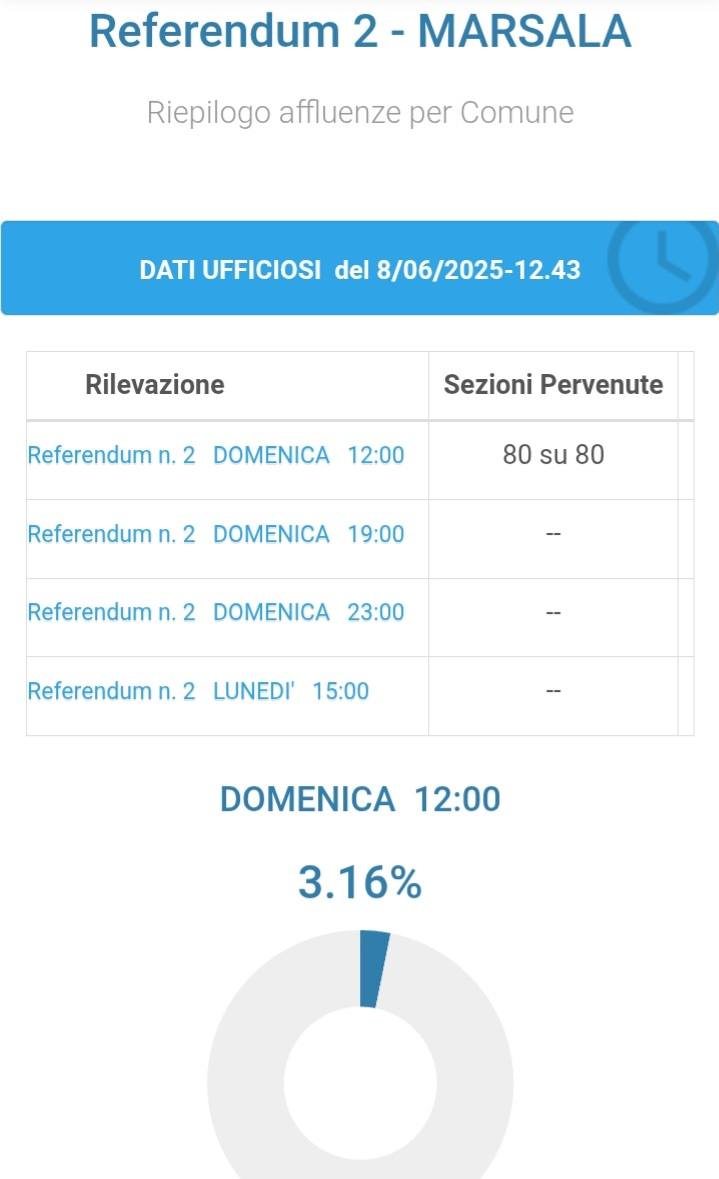719x1179 pixels.
Task: Open Referendum n. 2 LUNEDI' 15:00 link
Action: coord(198,691)
